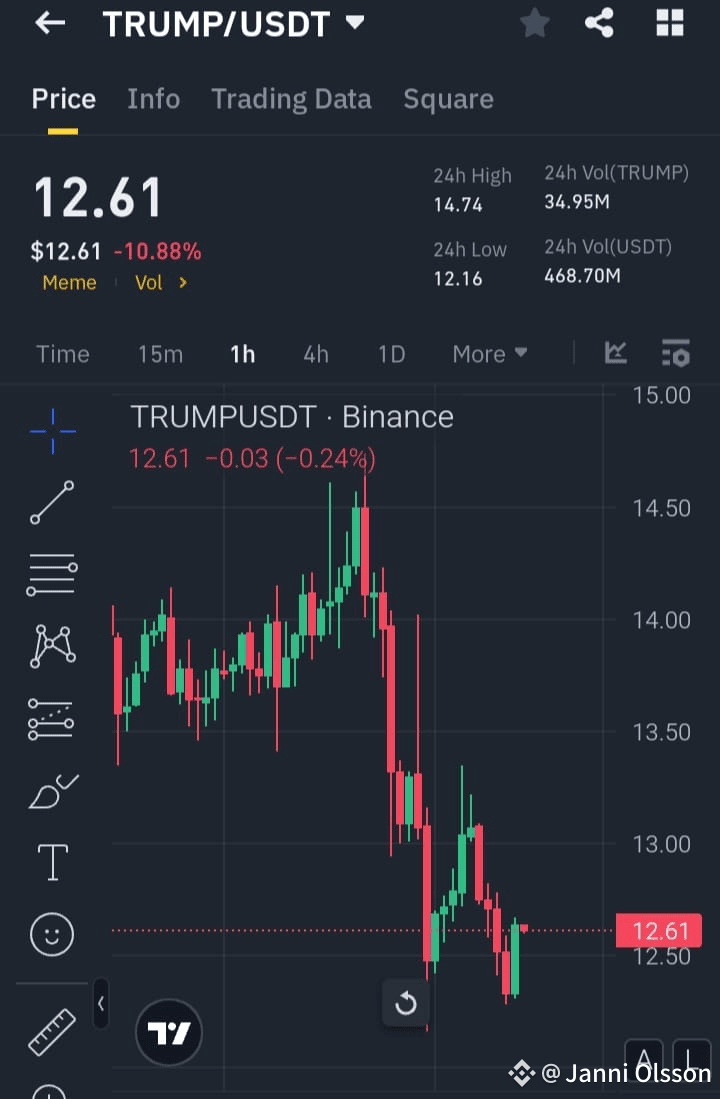
Task: Star TRUMP/USDT as favorite
Action: (534, 23)
